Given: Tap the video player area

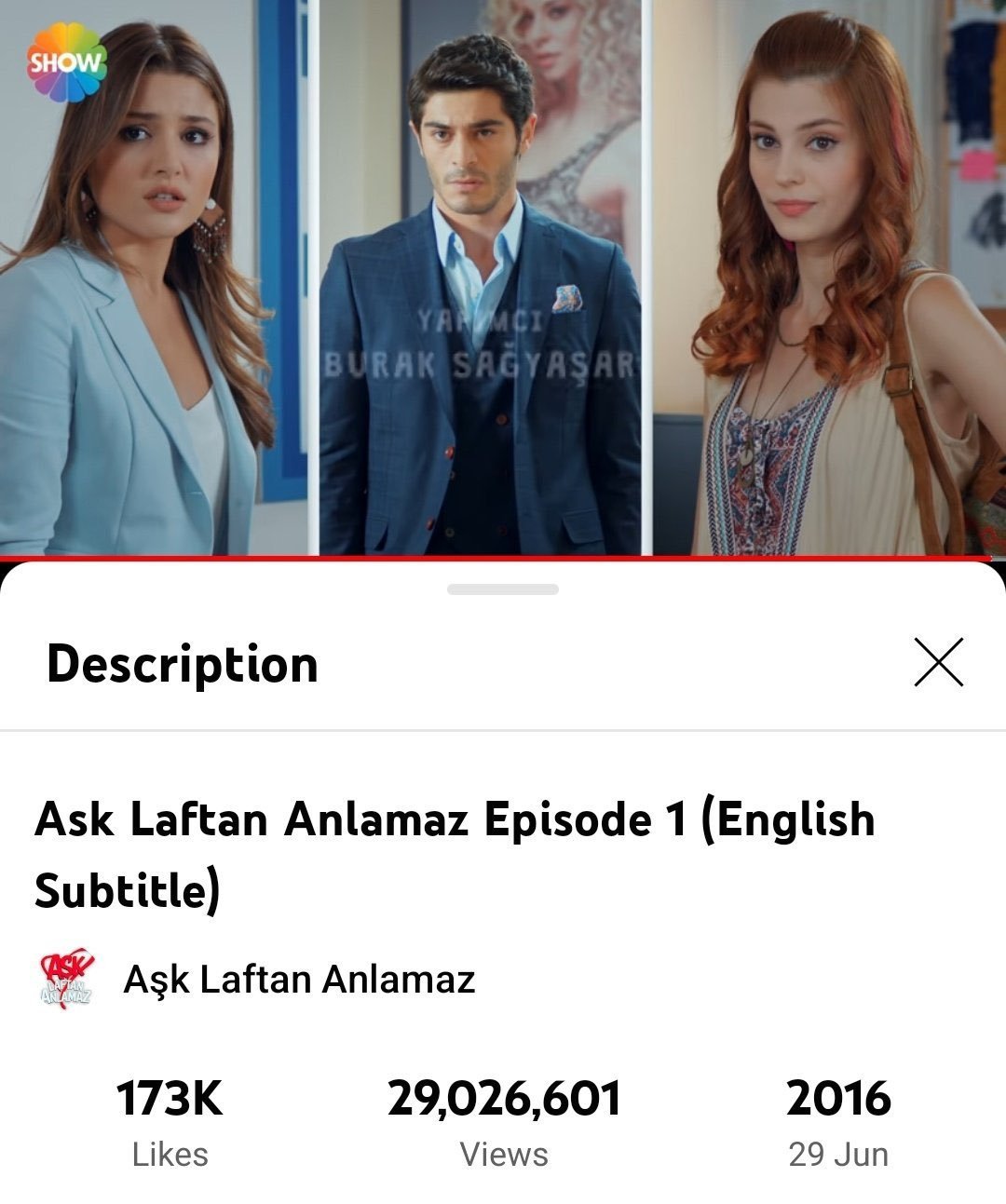Looking at the screenshot, I should [x=503, y=277].
